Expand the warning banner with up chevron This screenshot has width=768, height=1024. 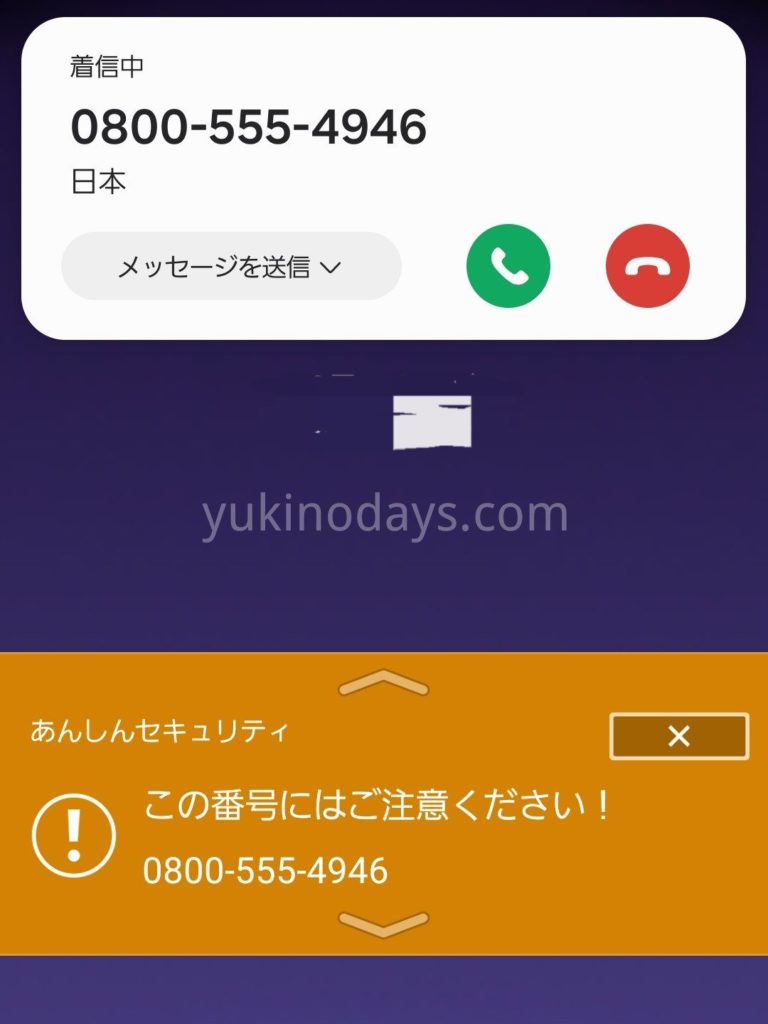(x=384, y=684)
